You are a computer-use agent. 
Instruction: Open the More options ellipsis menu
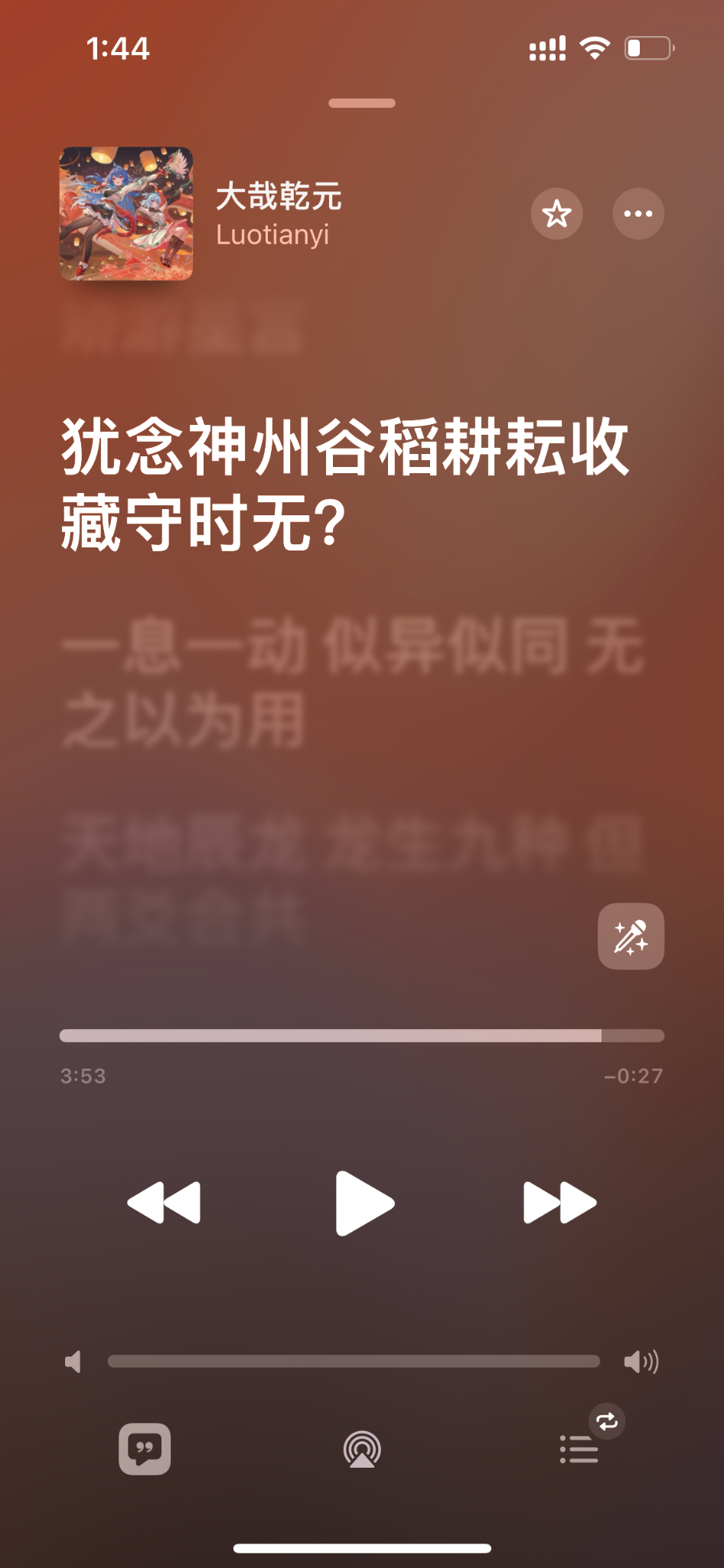[638, 214]
